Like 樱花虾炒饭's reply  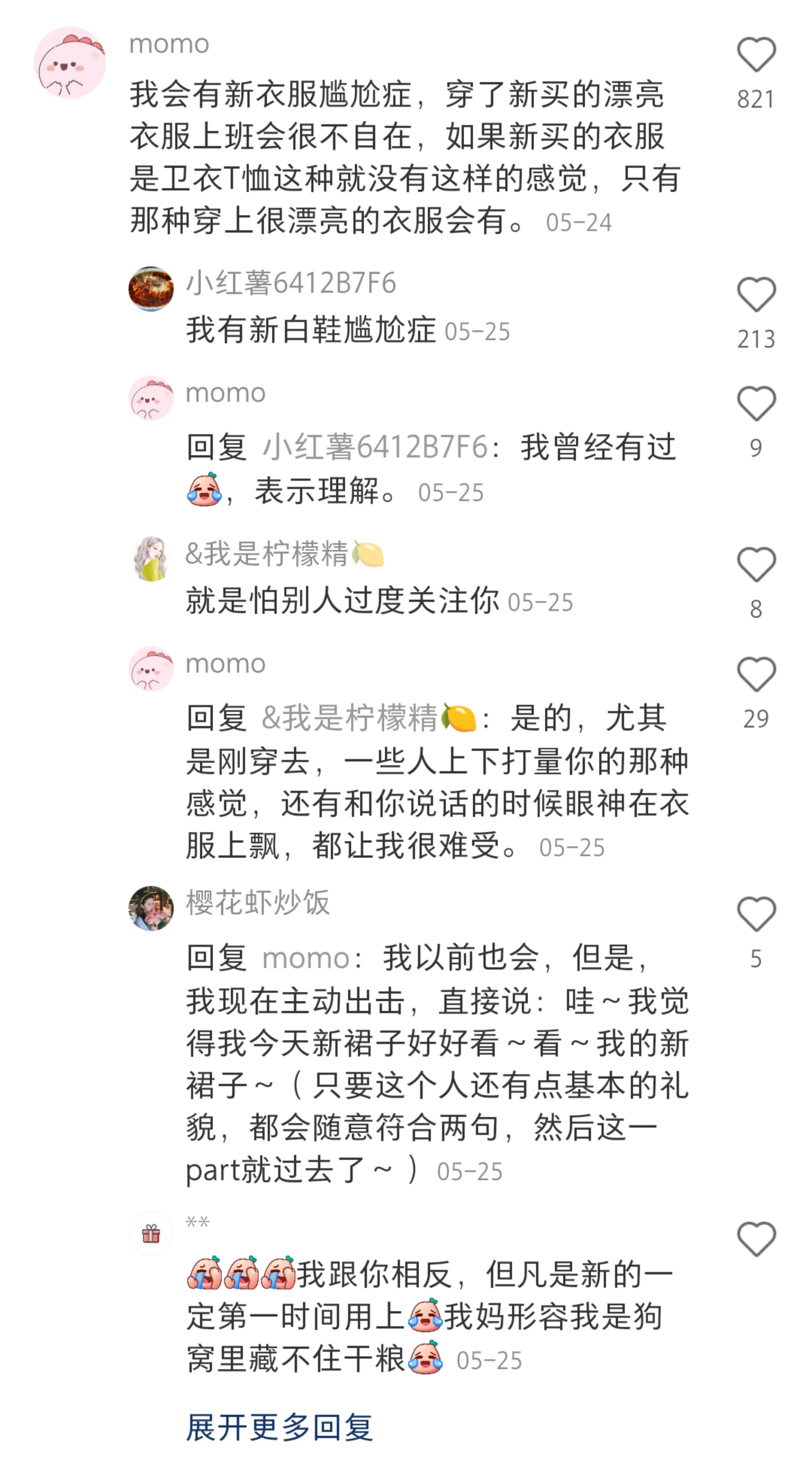756,914
